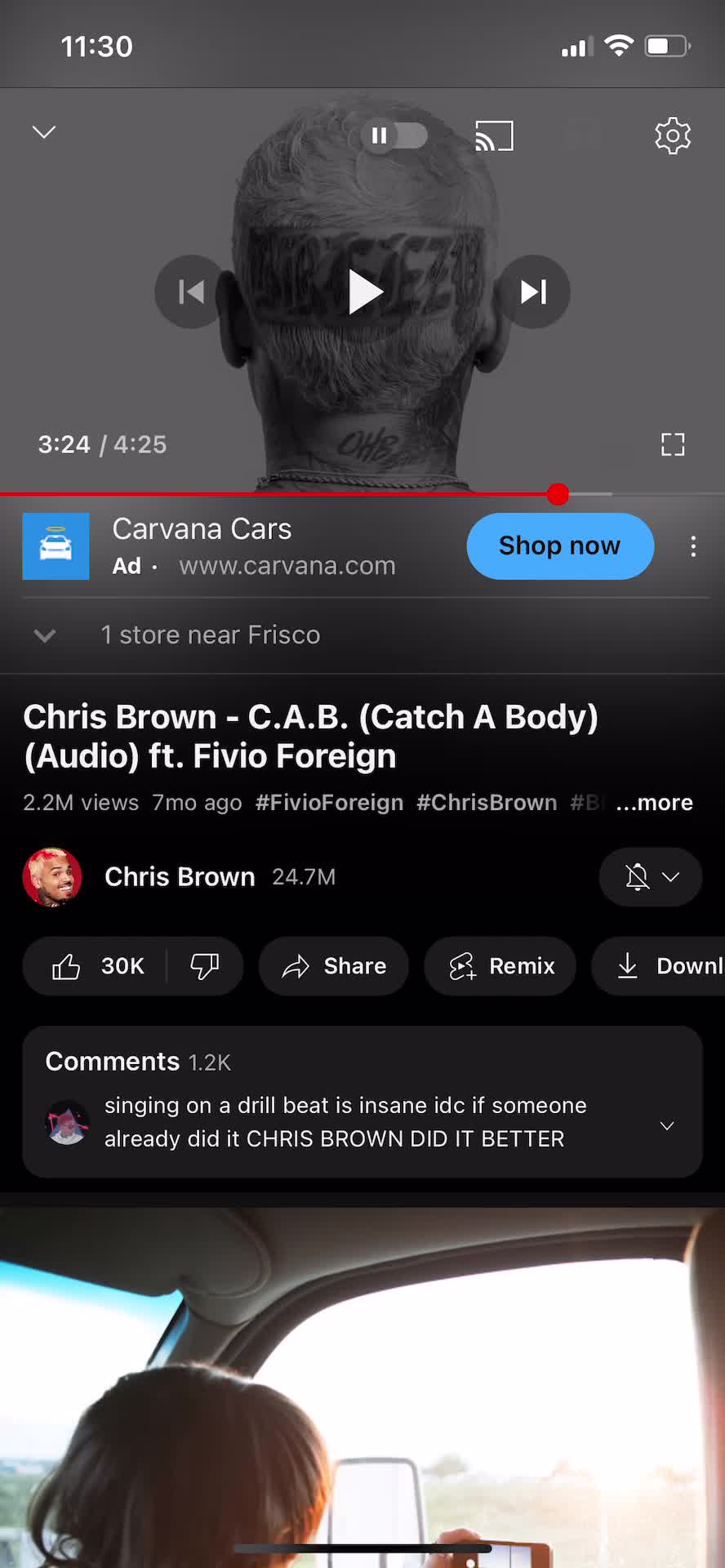Viewport: 725px width, 1568px height.
Task: Tap Shop now on Carvana ad
Action: [x=560, y=546]
